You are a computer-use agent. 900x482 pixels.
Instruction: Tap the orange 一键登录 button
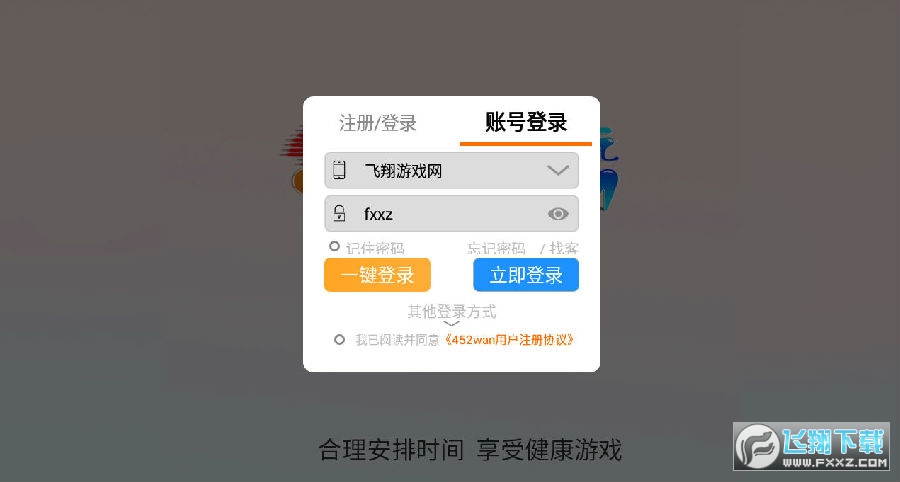coord(377,275)
